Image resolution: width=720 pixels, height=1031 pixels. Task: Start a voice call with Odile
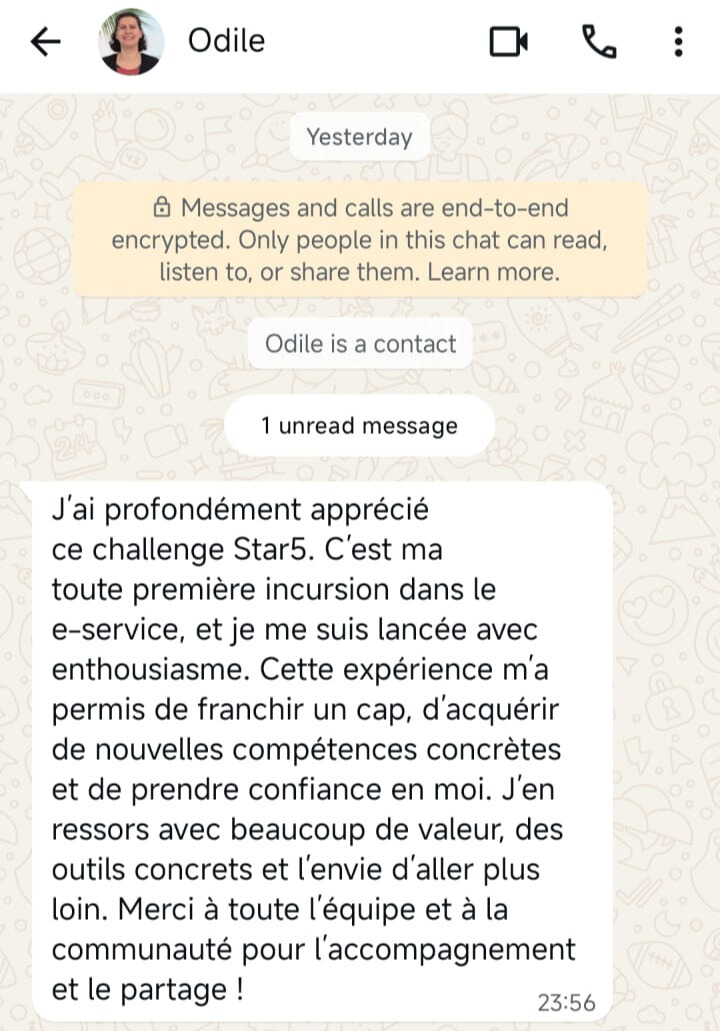pos(598,42)
